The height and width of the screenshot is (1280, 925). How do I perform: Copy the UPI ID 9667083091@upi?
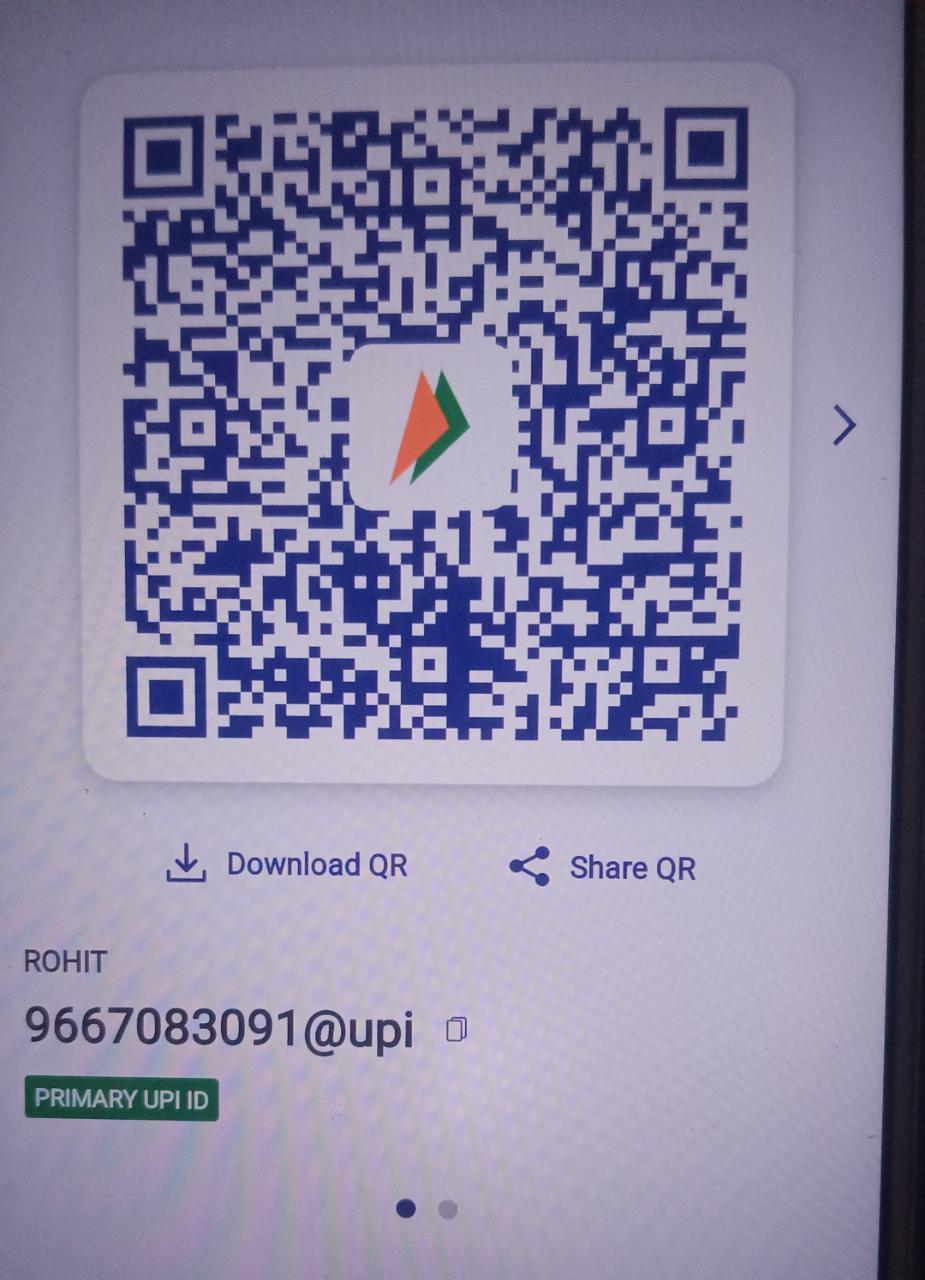click(x=456, y=1029)
